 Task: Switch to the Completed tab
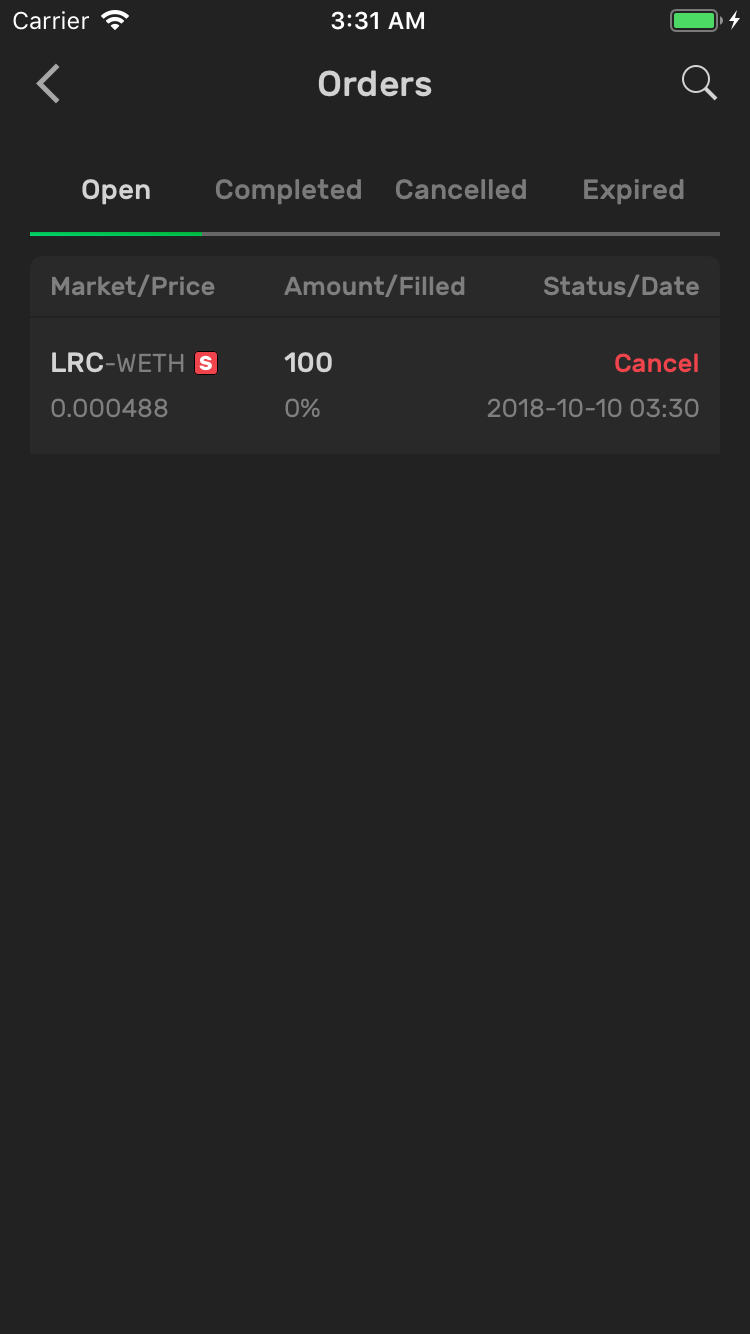coord(288,190)
